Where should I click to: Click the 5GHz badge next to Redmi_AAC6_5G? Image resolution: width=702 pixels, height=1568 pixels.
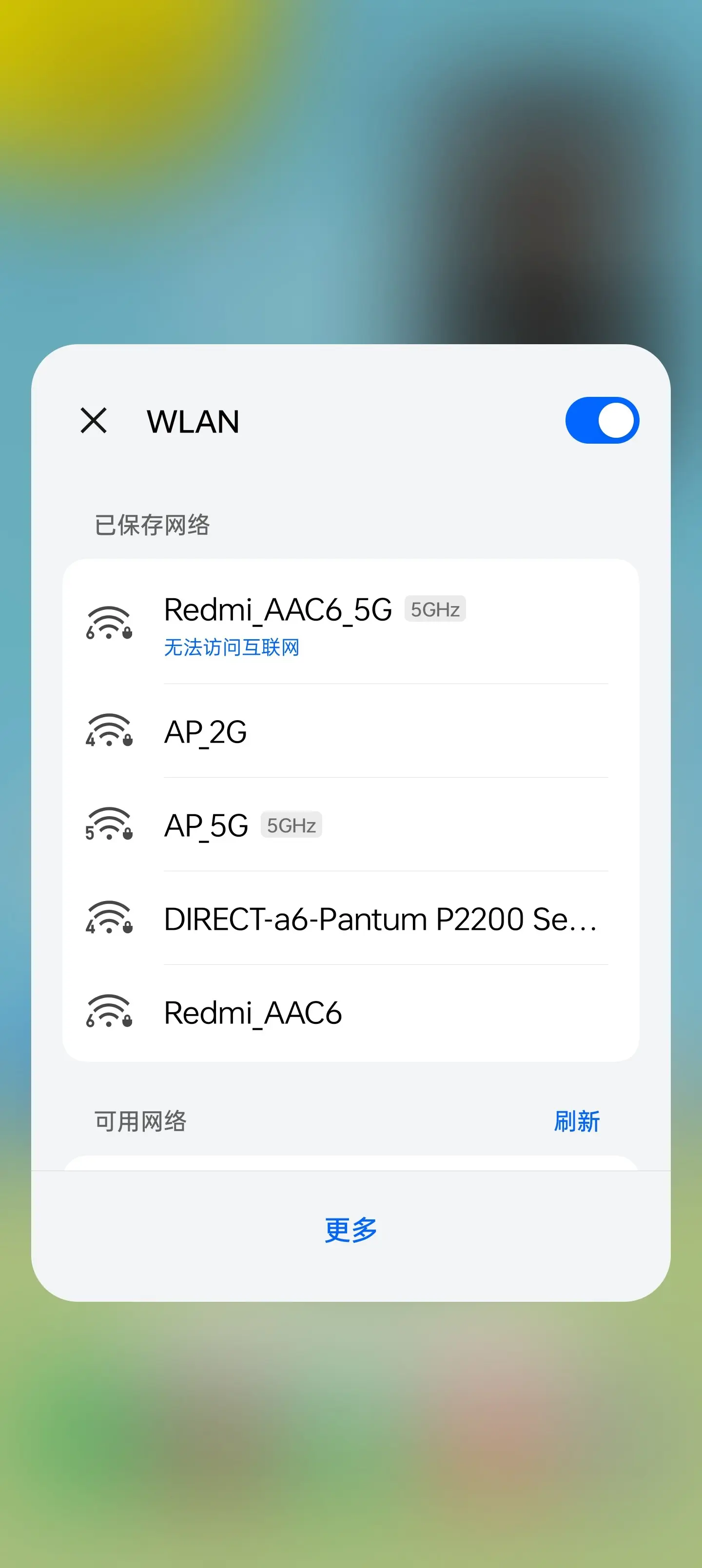pyautogui.click(x=435, y=609)
